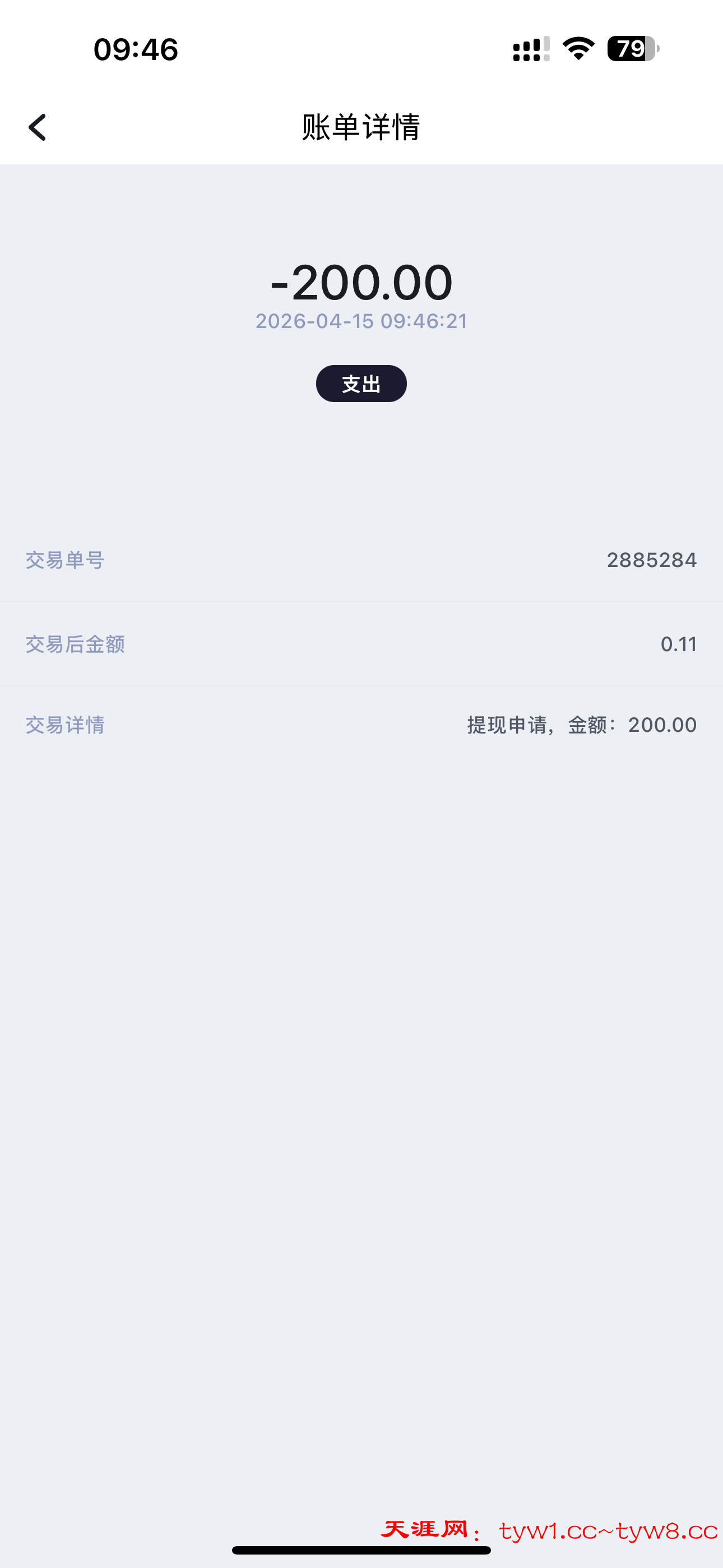Tap the clock showing 09:46
Viewport: 723px width, 1568px height.
[x=135, y=50]
